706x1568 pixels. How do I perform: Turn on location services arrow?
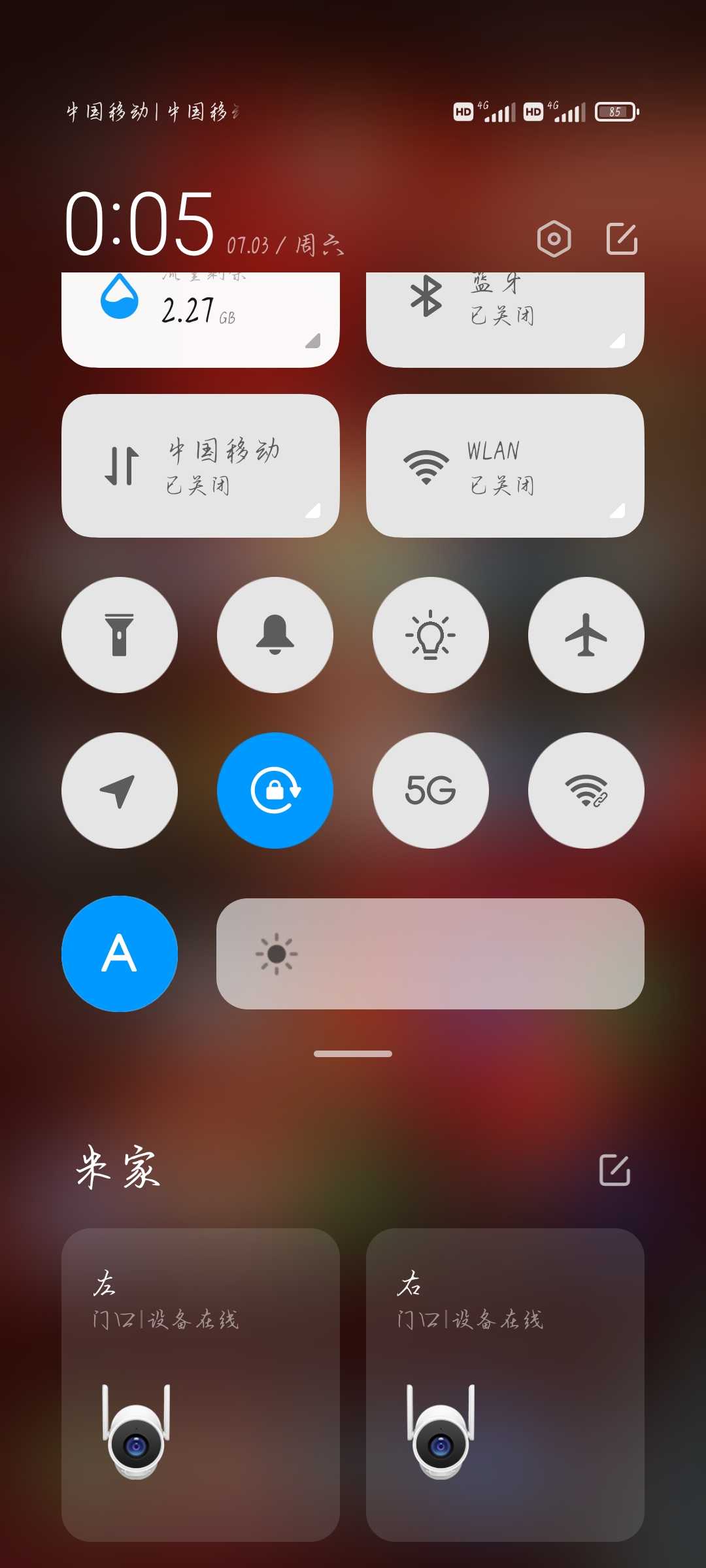click(x=120, y=791)
